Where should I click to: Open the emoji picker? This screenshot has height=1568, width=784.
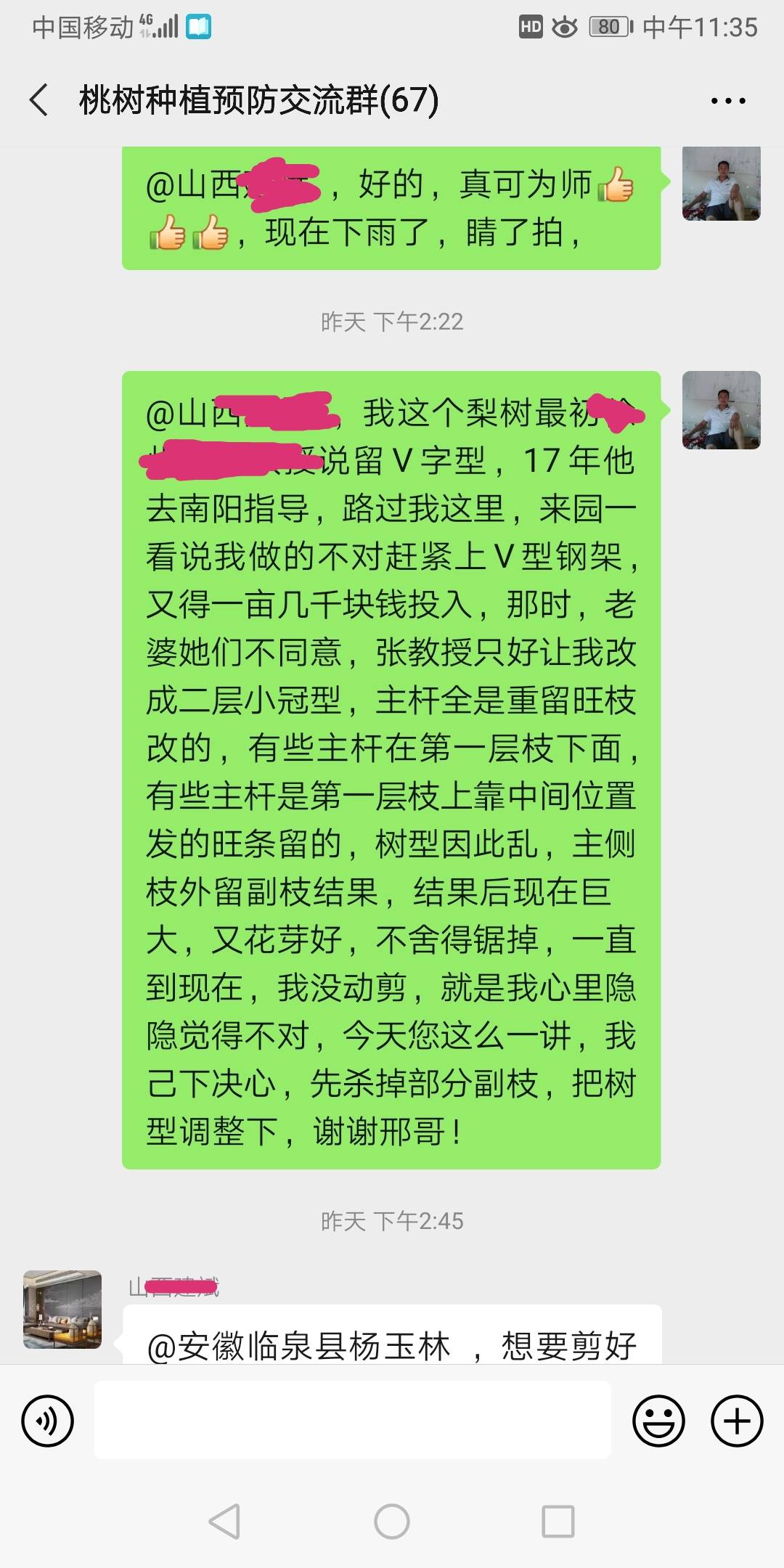[659, 1421]
